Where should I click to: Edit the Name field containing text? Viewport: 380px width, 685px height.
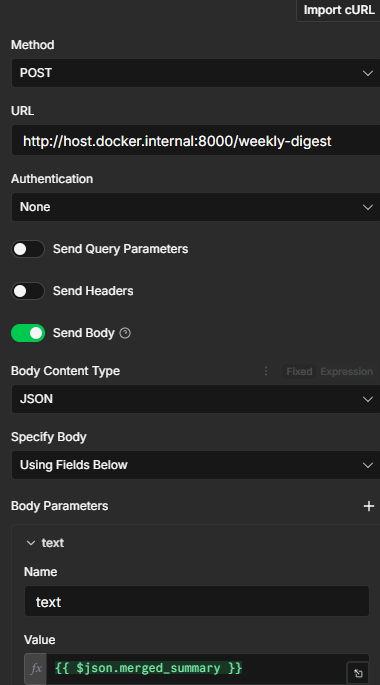click(x=197, y=602)
